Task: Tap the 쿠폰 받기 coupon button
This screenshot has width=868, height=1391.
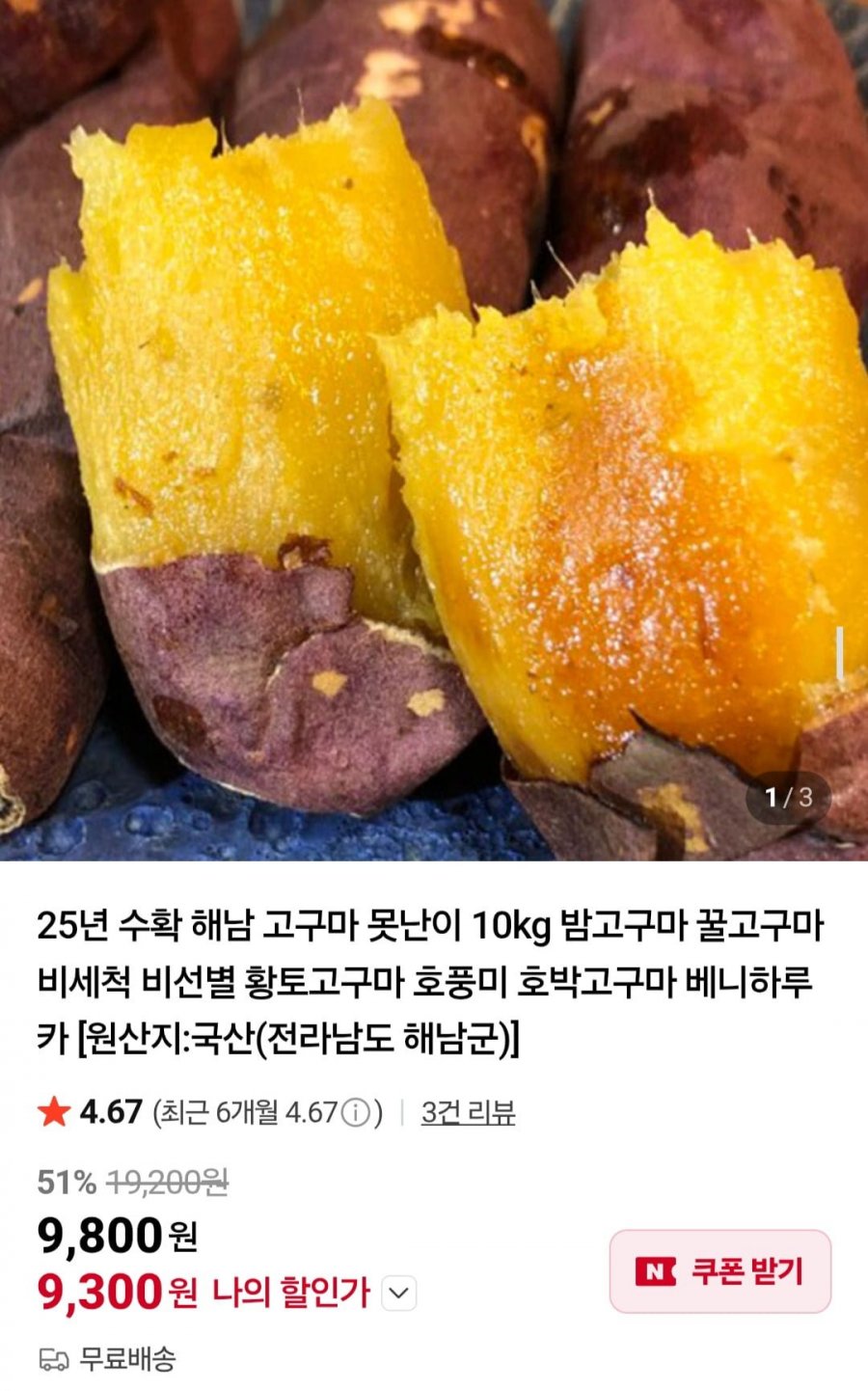Action: click(719, 1271)
